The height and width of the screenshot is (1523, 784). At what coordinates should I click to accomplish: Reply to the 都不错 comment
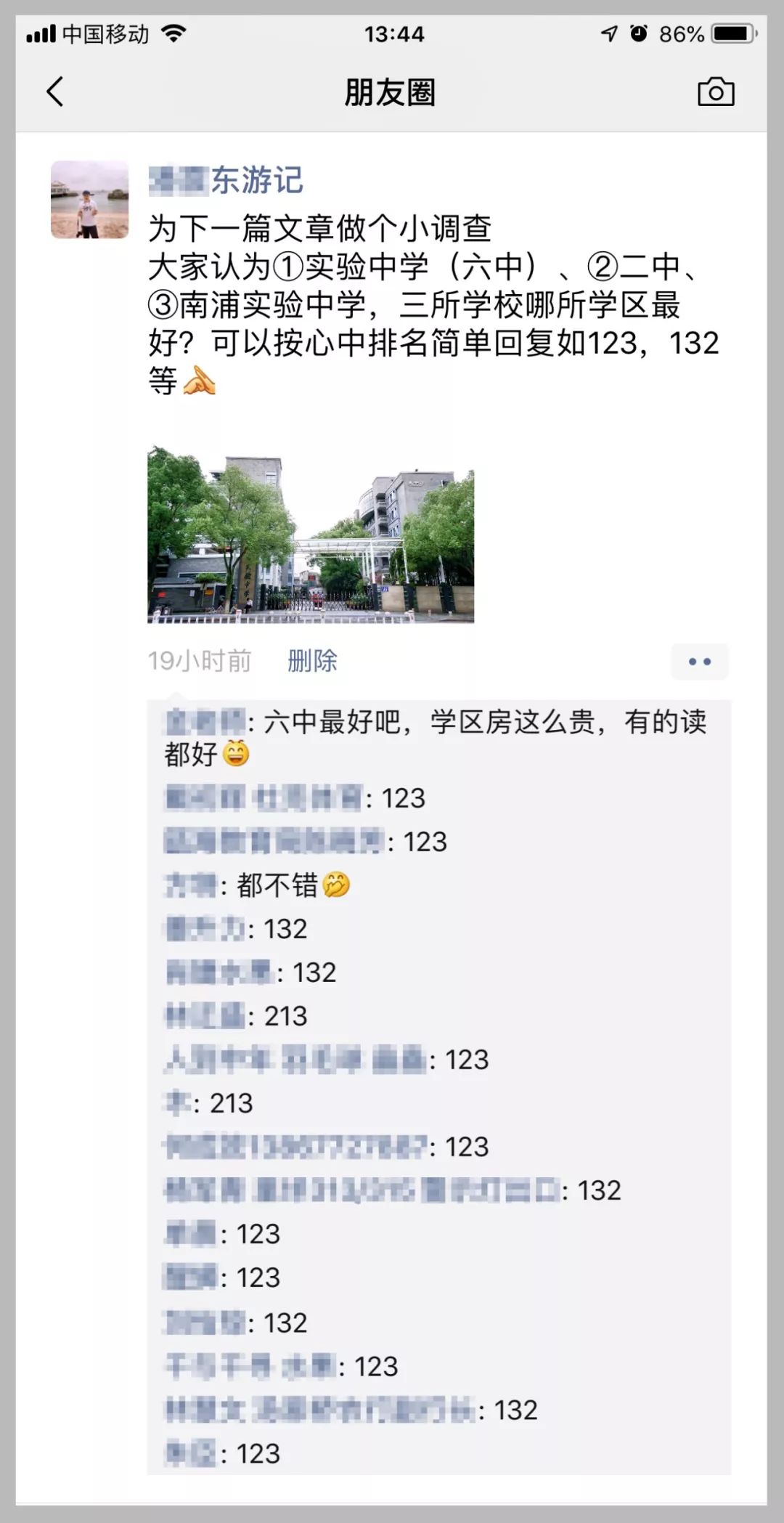(277, 885)
